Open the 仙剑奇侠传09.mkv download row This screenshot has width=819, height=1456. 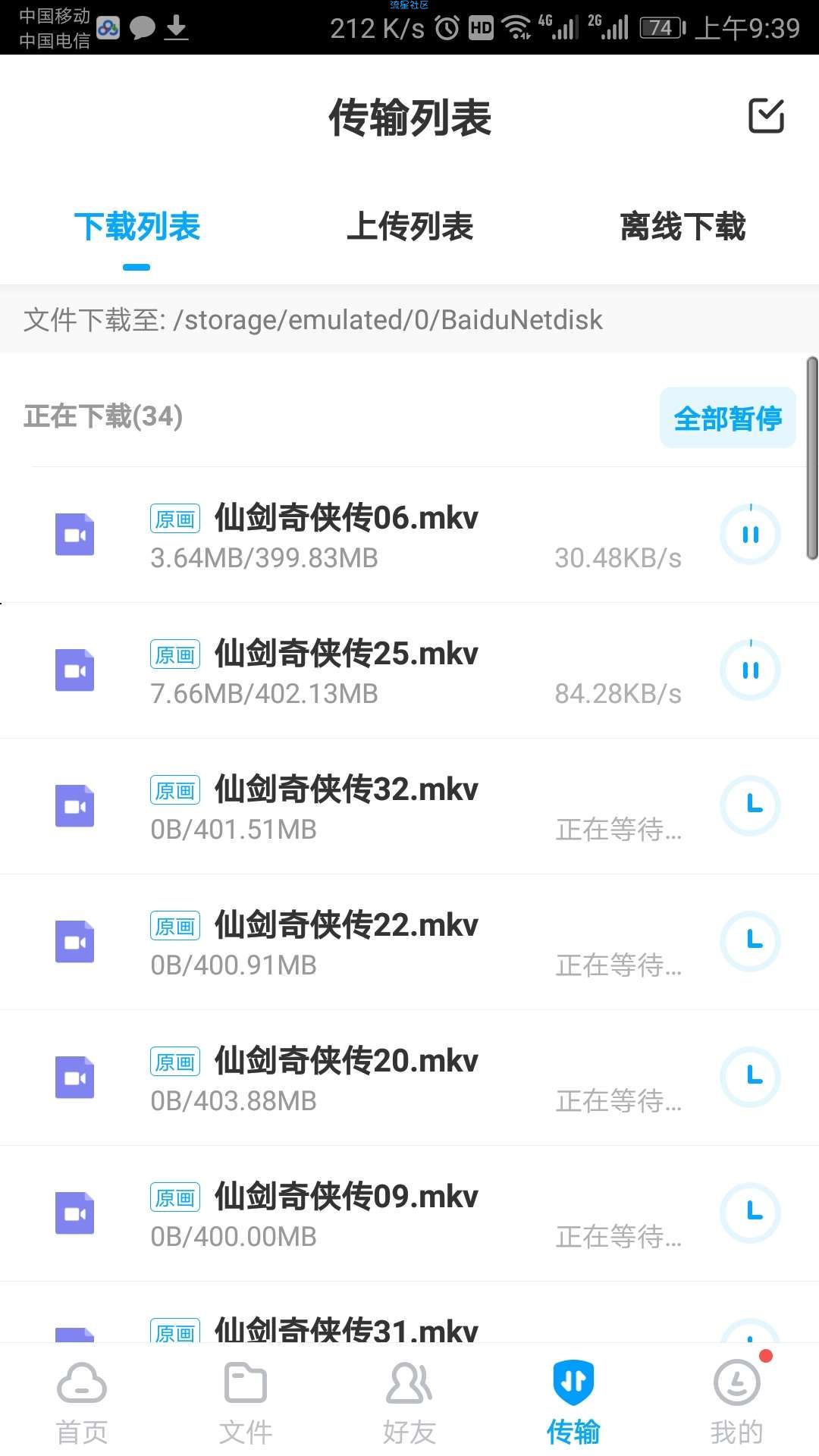[409, 1213]
